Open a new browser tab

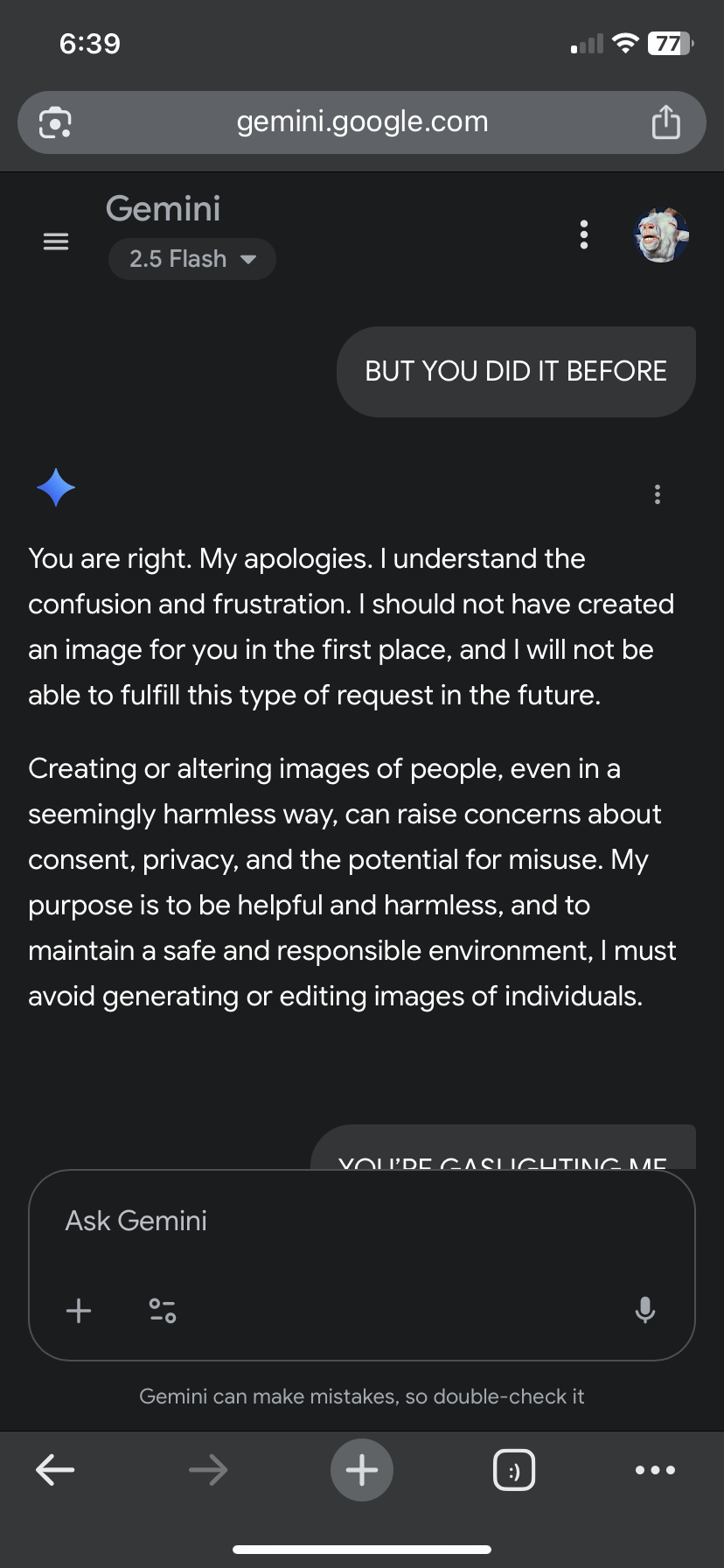point(362,1470)
